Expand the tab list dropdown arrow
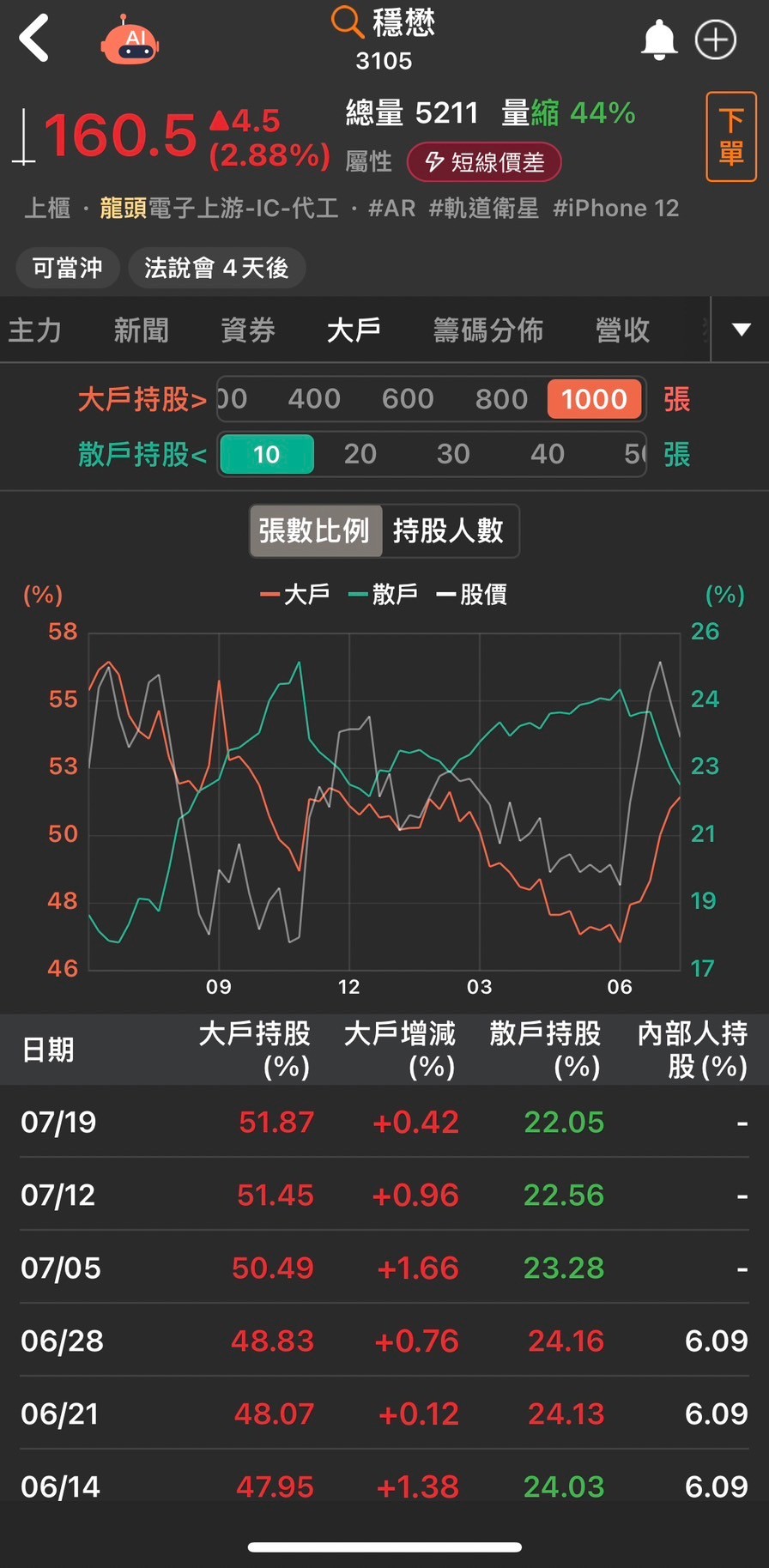 (x=741, y=330)
